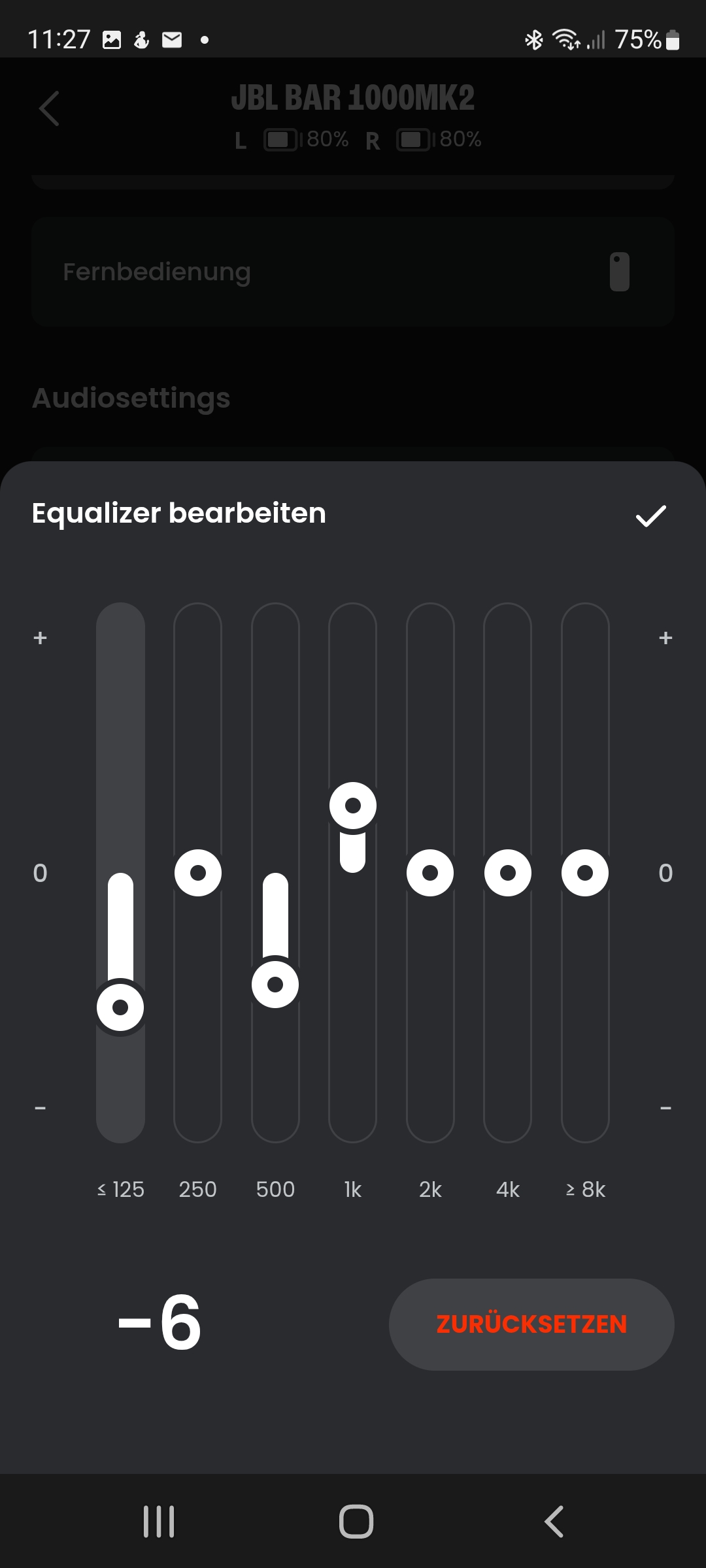Select the 1k slider knob

point(353,806)
